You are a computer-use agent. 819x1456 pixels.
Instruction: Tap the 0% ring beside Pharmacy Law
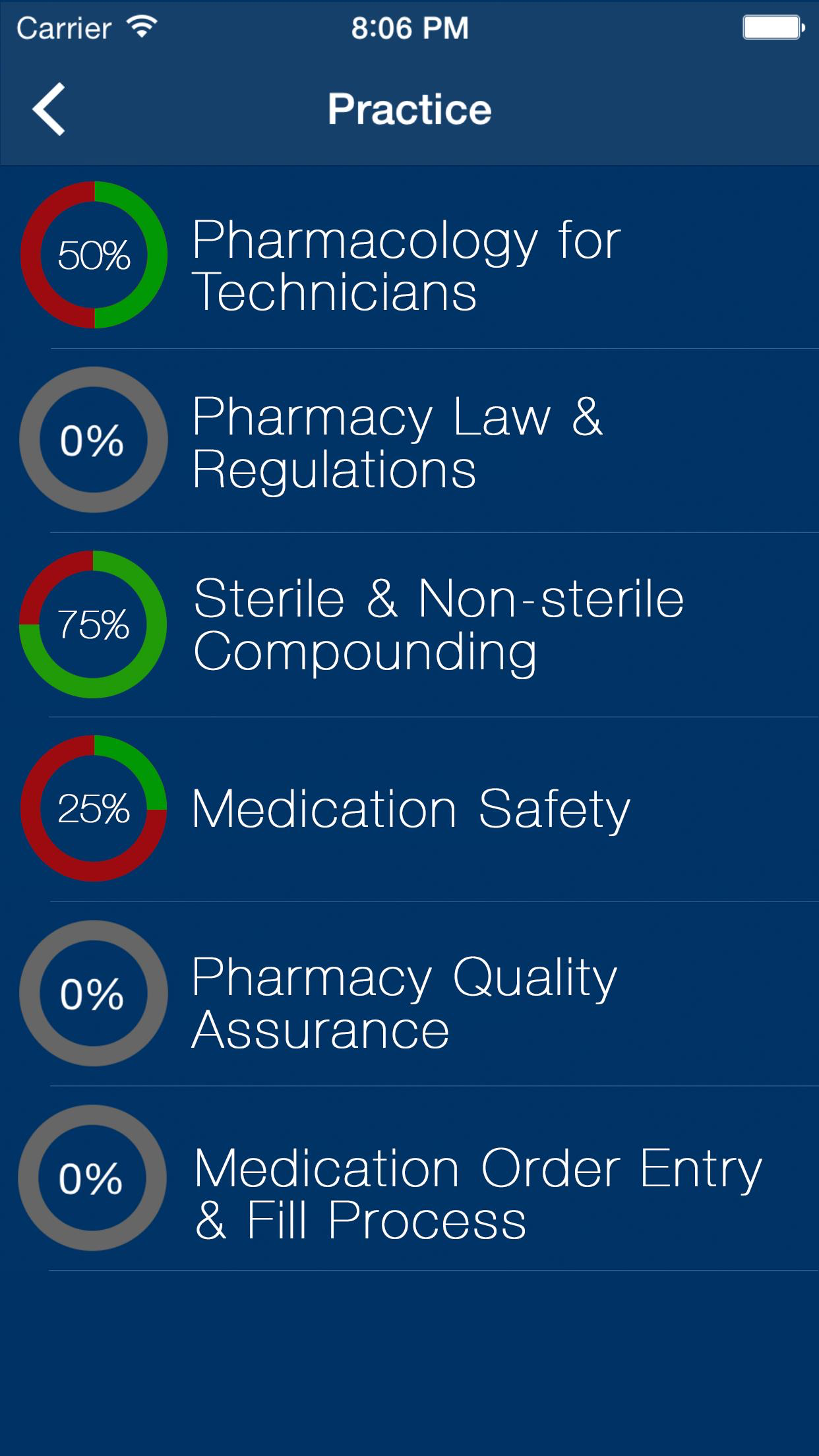pyautogui.click(x=94, y=439)
